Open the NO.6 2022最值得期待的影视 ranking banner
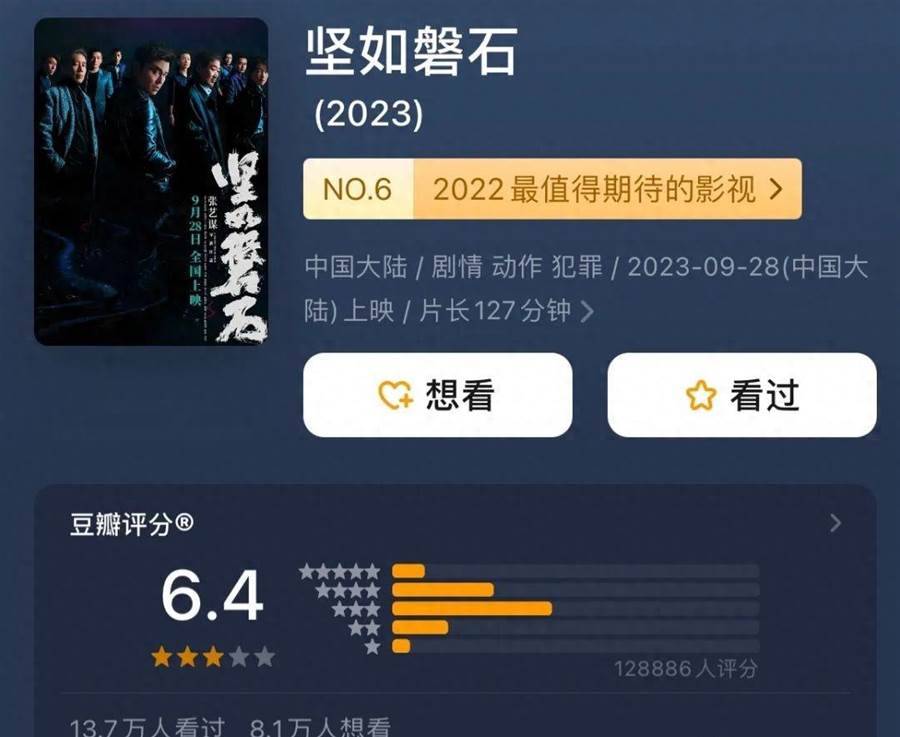This screenshot has height=737, width=900. [552, 189]
